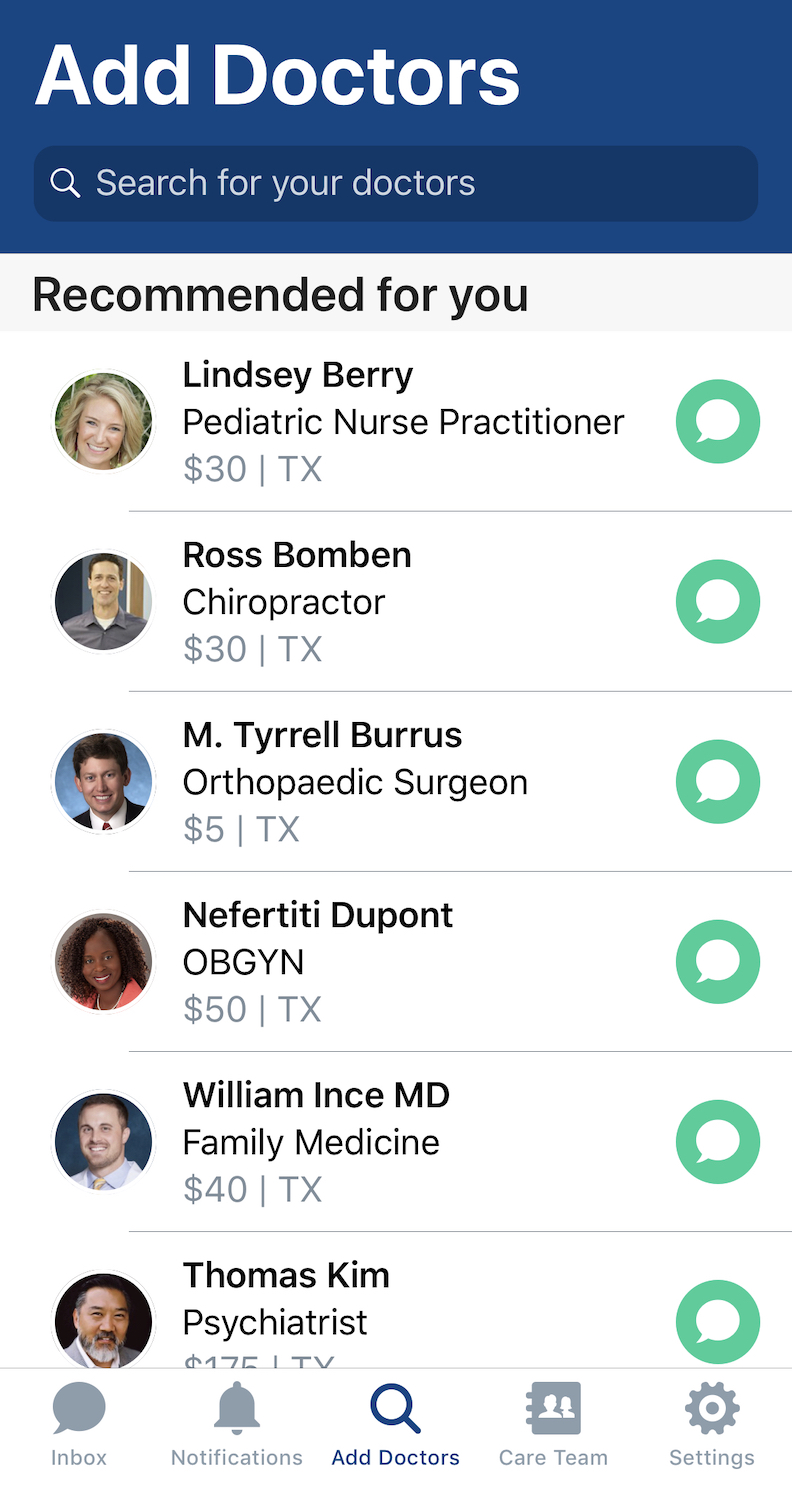Select Nefertiti Dupont's listing
Viewport: 792px width, 1500px height.
point(400,961)
